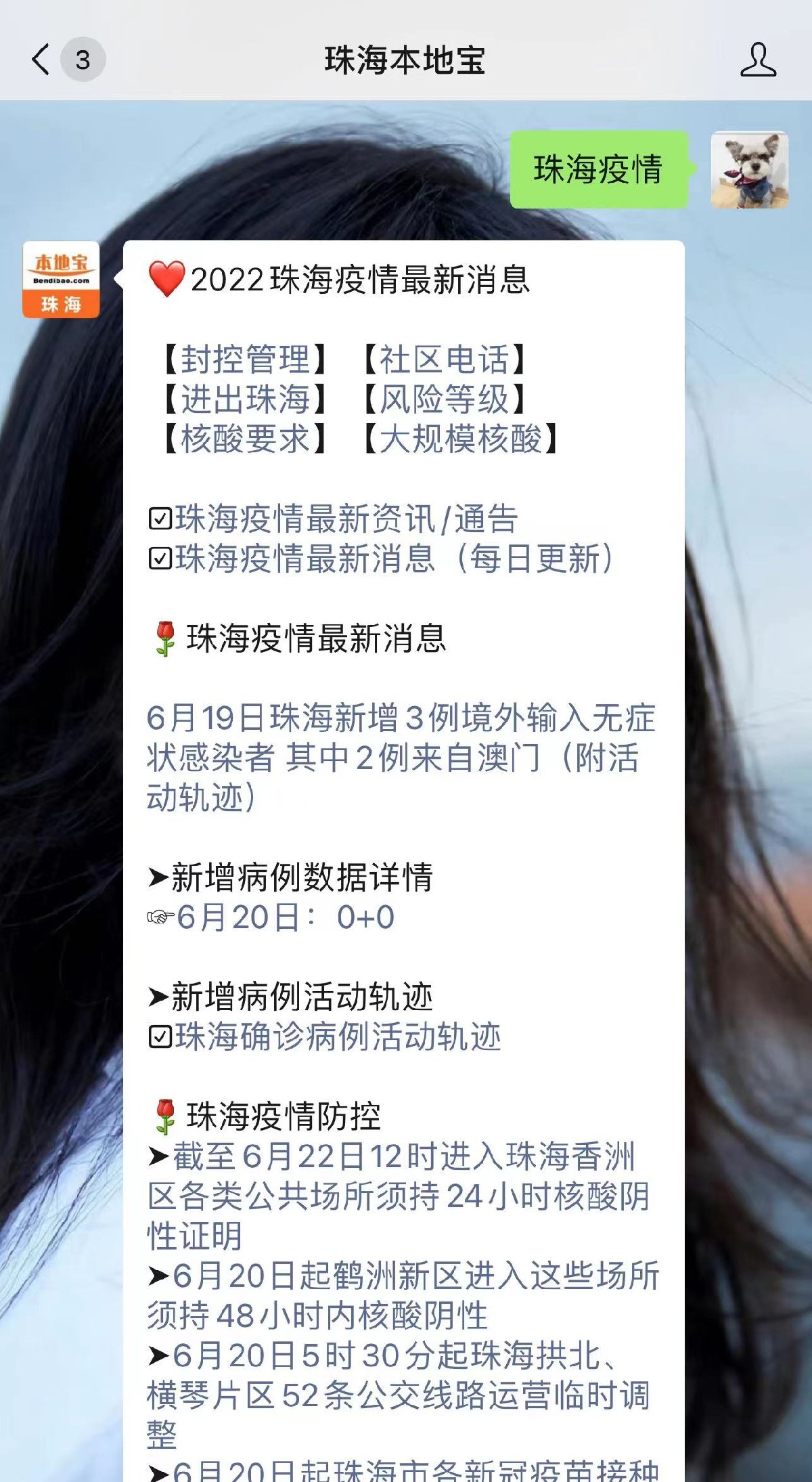Open the 社区电话 link

(x=443, y=359)
